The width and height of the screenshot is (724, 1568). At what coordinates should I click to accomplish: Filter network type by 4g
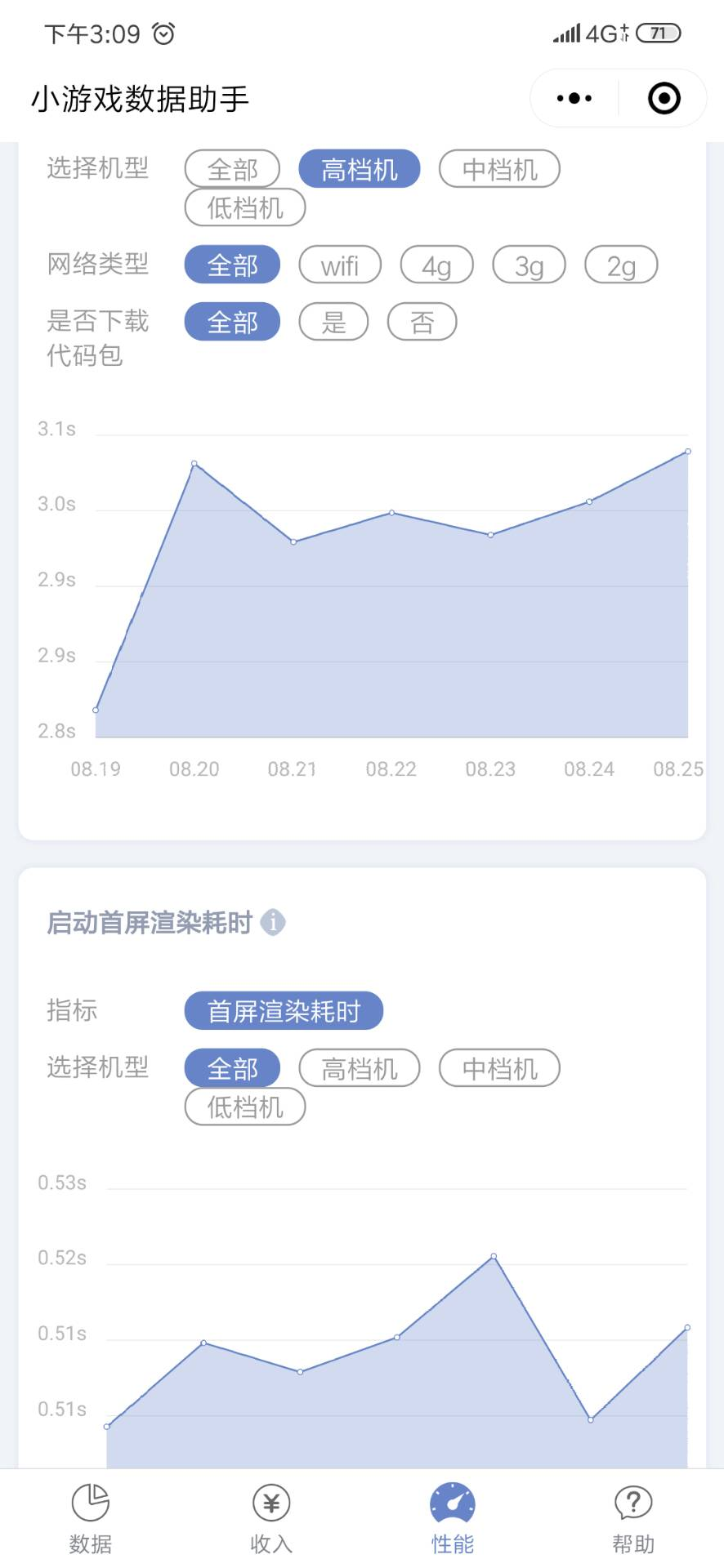point(436,265)
